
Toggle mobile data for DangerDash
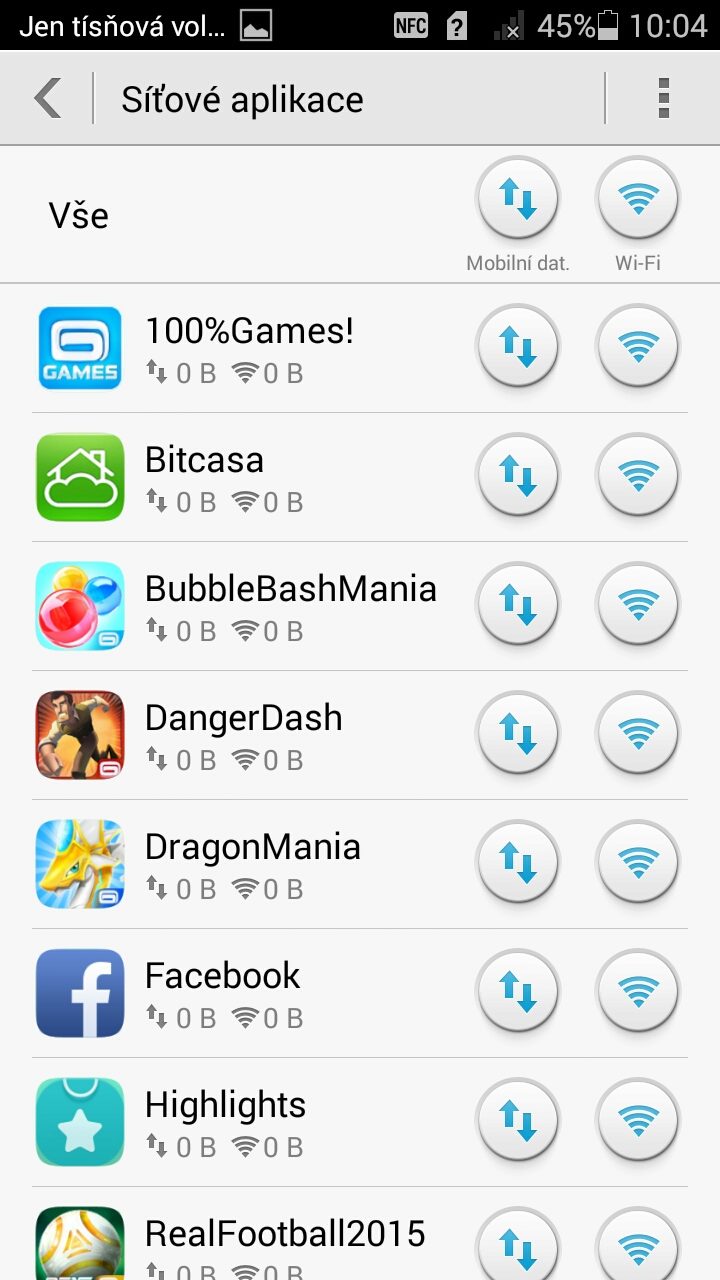[518, 735]
